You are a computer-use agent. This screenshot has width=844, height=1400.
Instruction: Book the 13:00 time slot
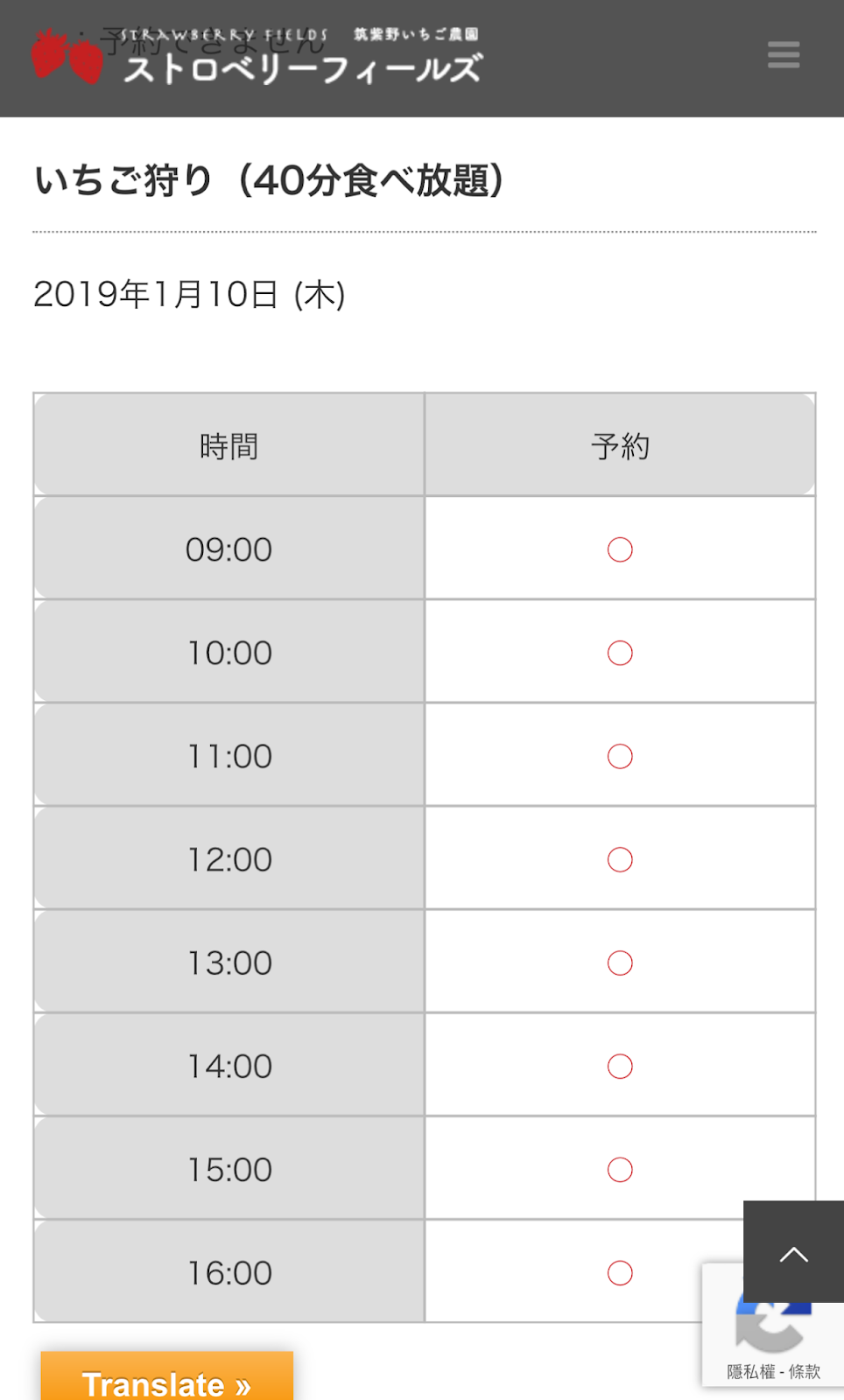coord(620,962)
